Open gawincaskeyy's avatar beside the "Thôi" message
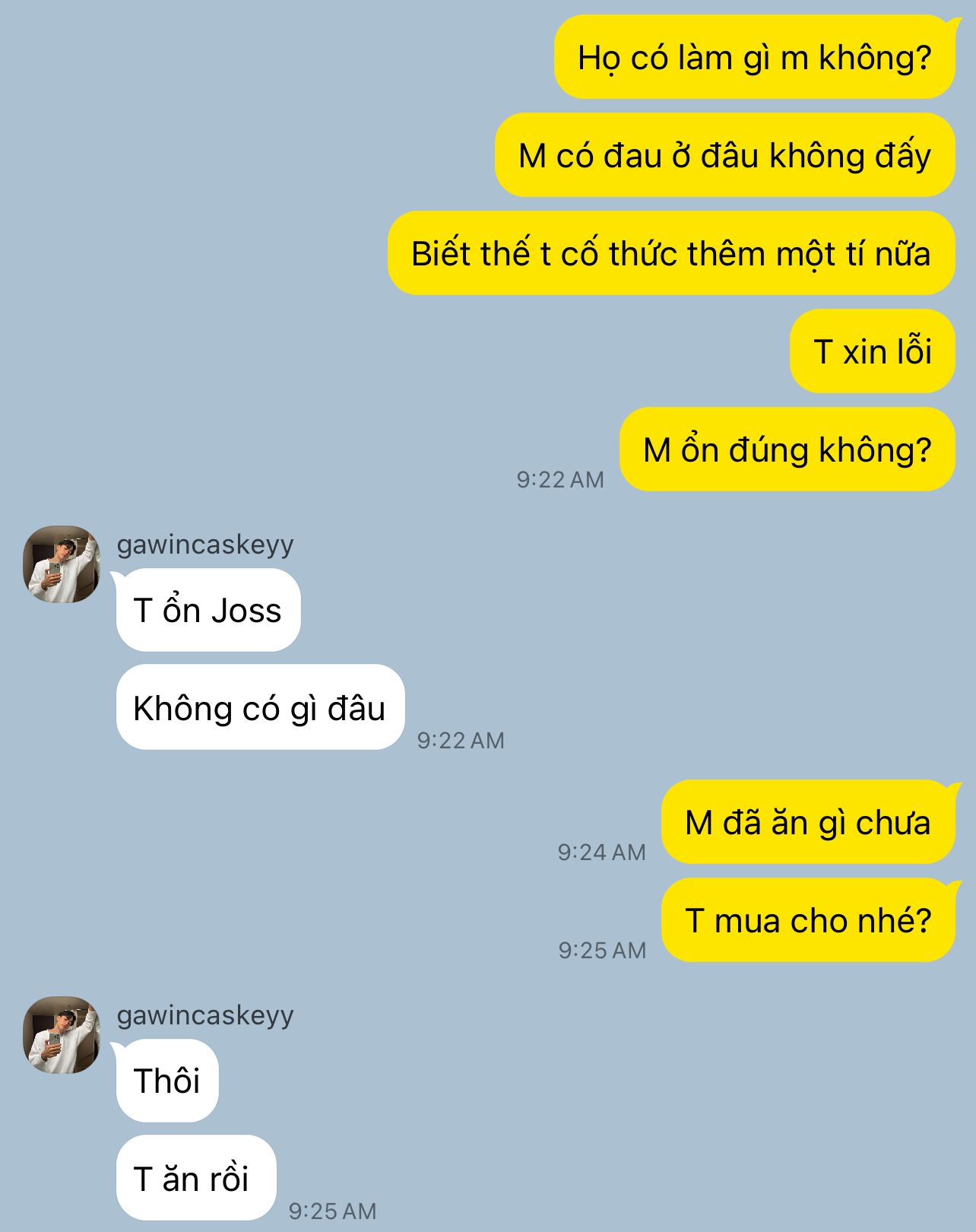 coord(62,1035)
